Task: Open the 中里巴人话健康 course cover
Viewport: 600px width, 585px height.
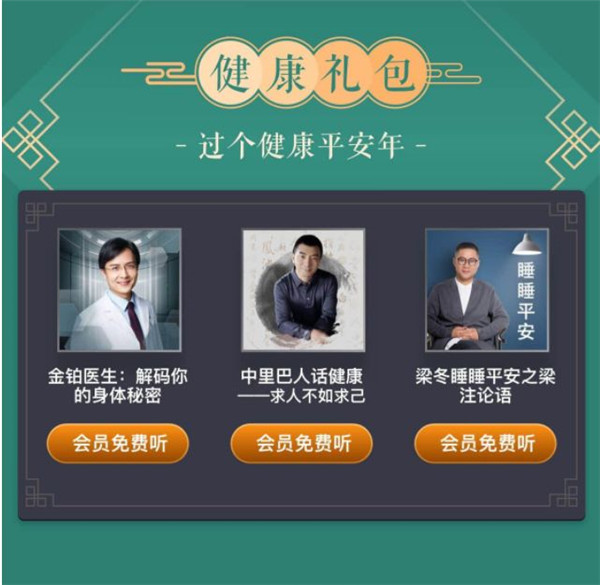Action: (303, 290)
